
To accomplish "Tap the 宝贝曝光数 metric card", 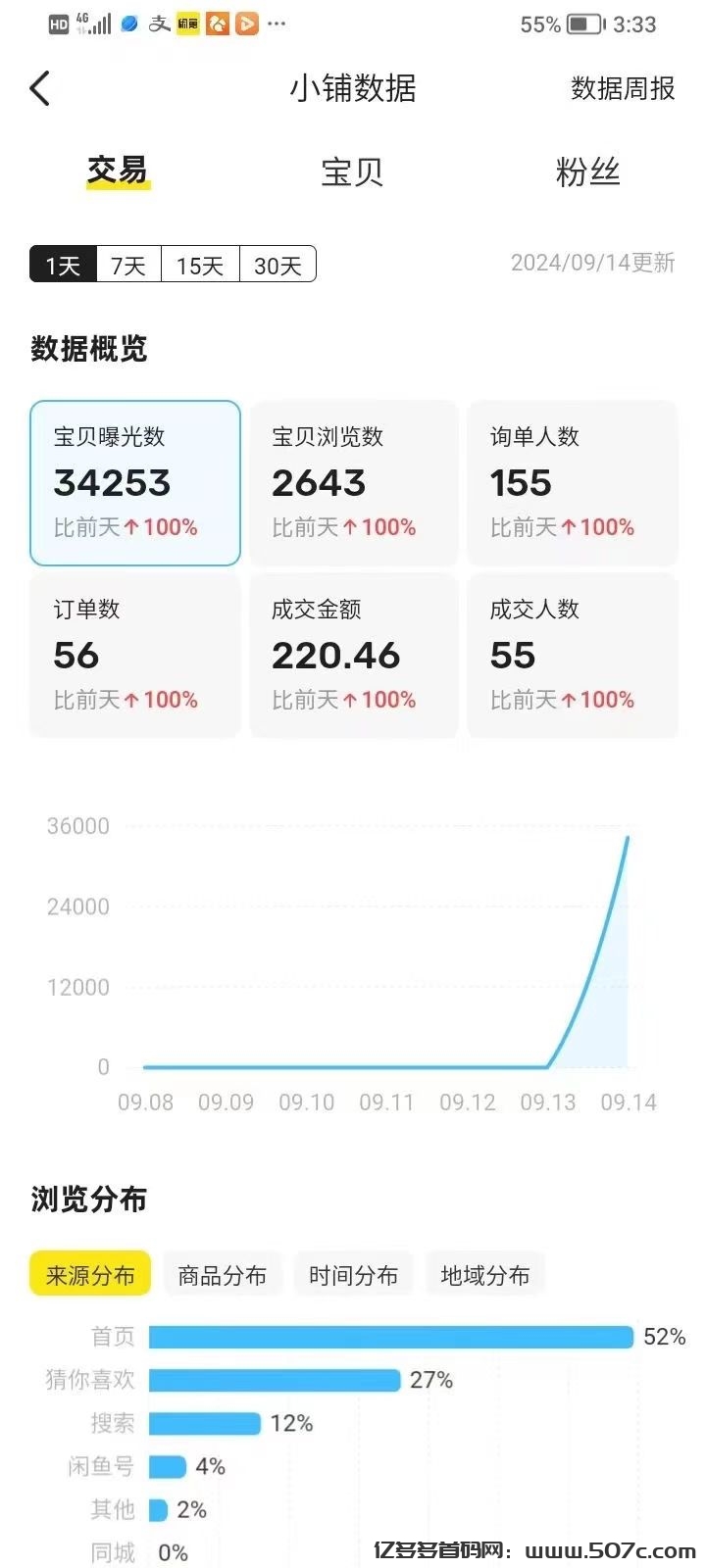I will point(134,482).
